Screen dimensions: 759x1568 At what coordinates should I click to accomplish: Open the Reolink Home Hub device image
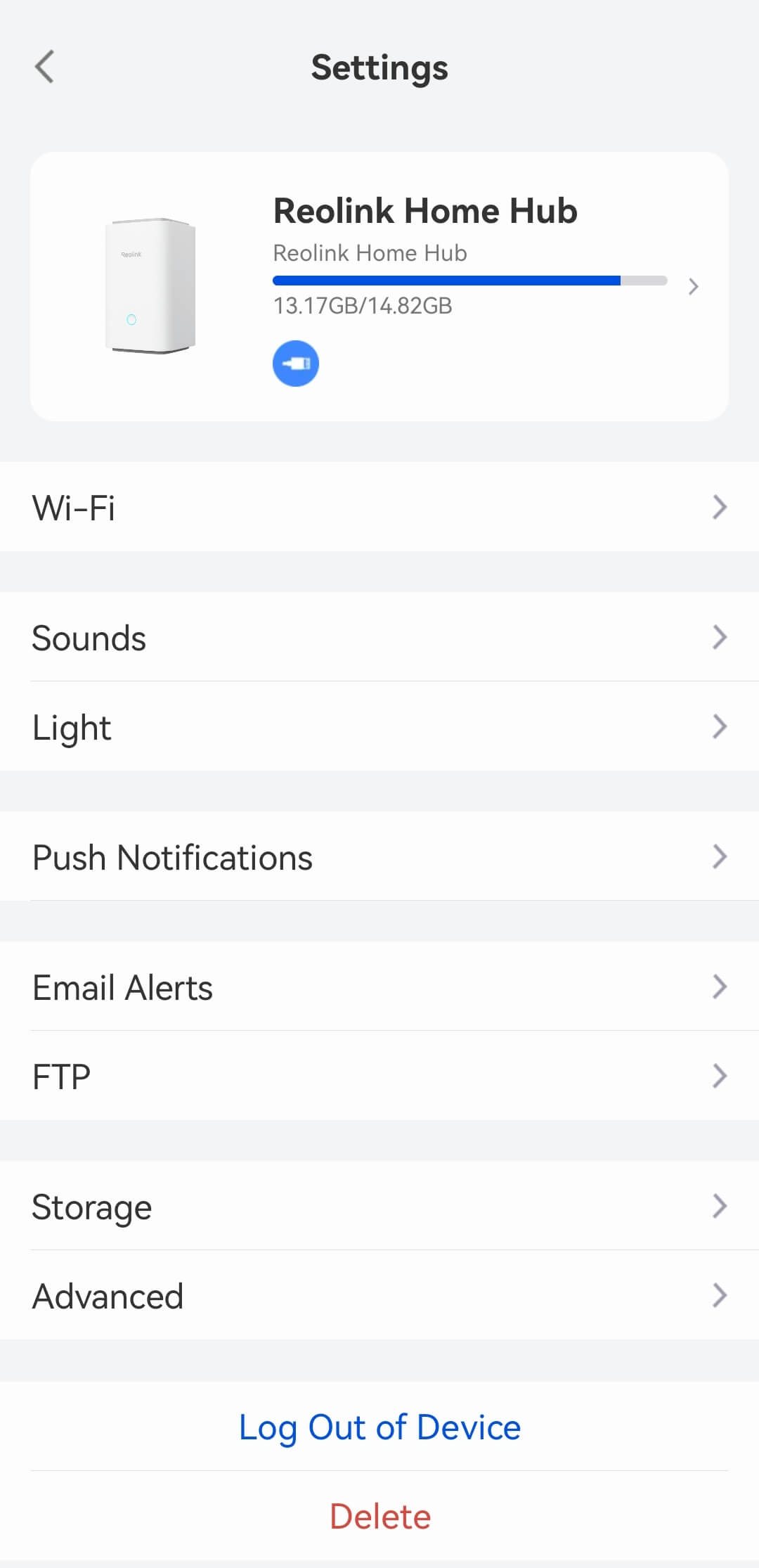[x=150, y=284]
